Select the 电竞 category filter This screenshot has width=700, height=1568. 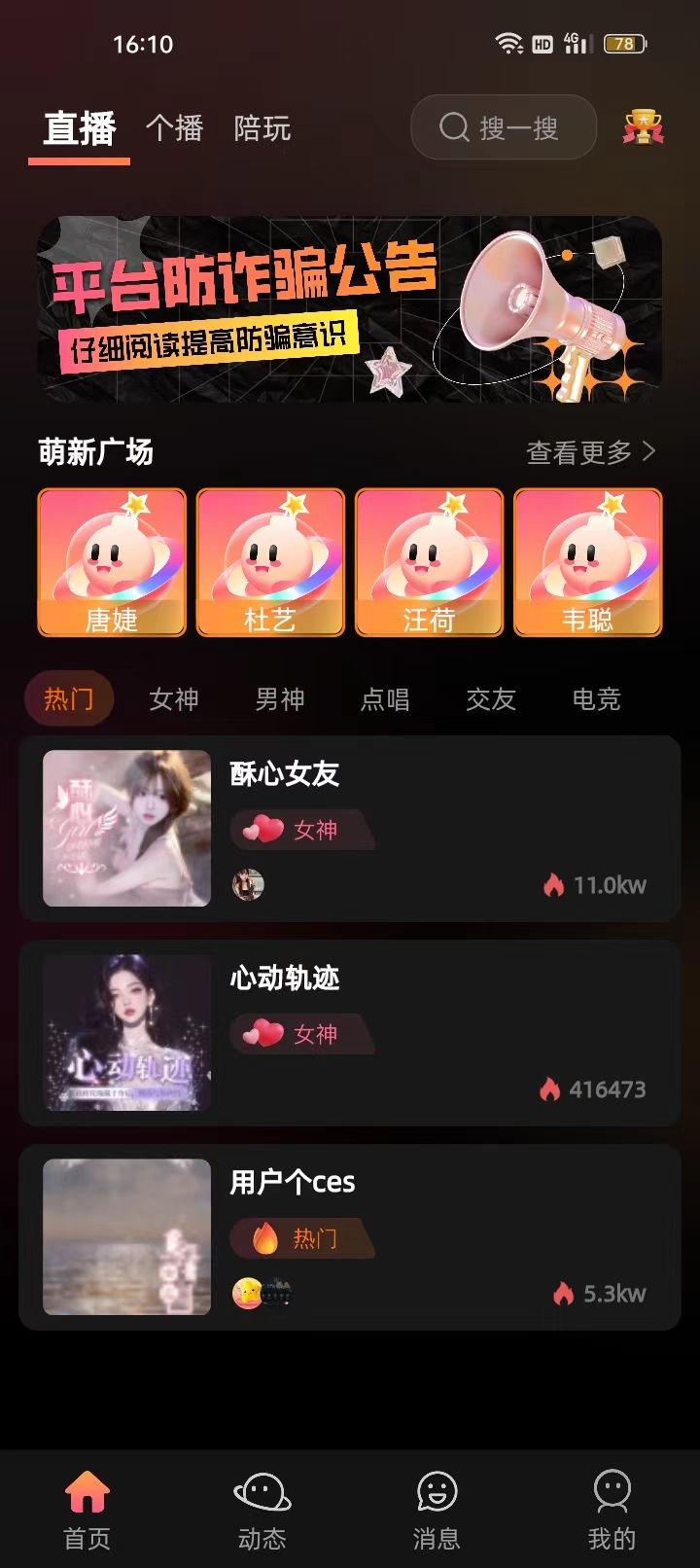tap(596, 699)
